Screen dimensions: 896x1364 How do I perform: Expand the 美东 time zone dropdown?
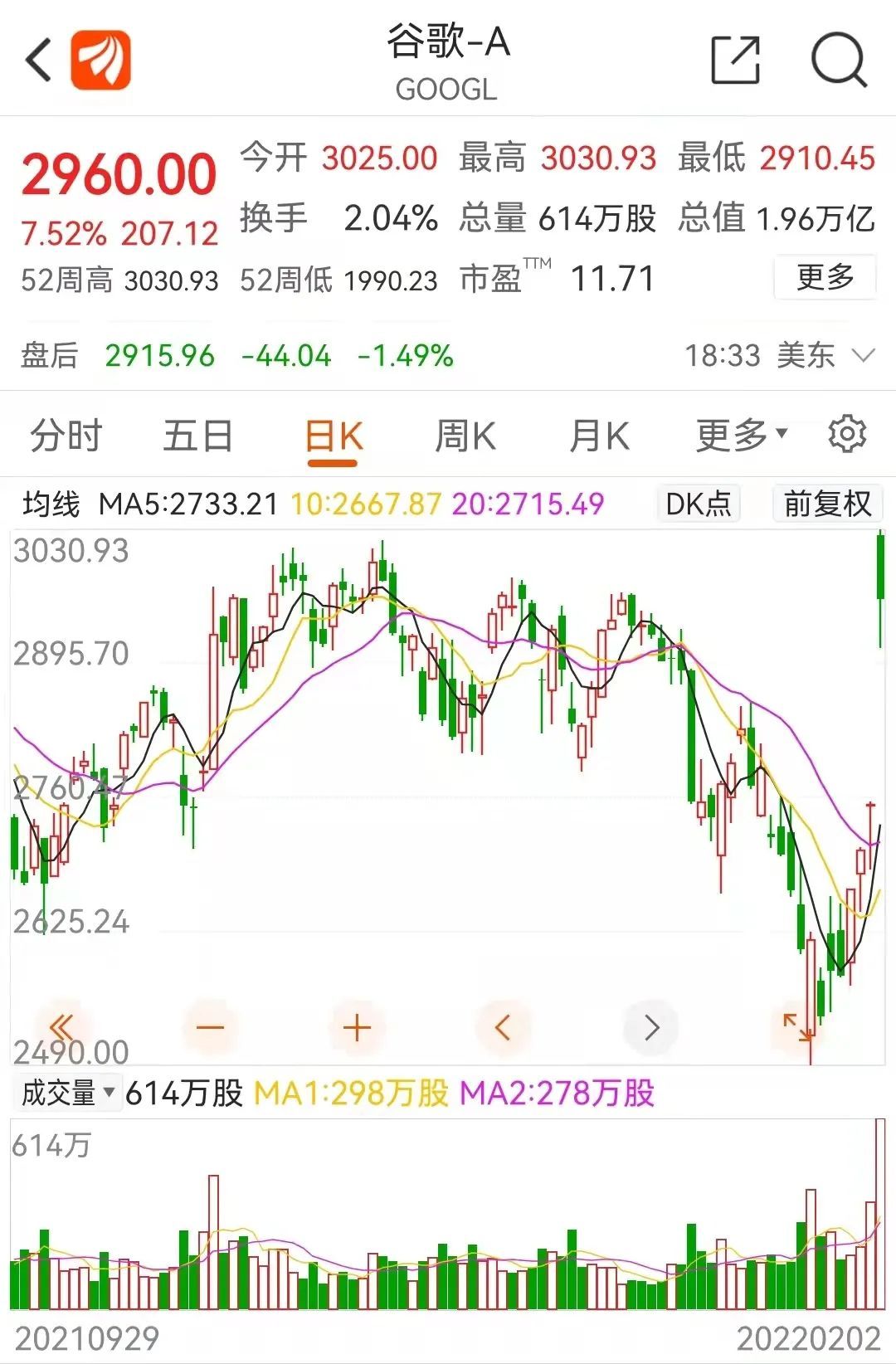[x=863, y=356]
